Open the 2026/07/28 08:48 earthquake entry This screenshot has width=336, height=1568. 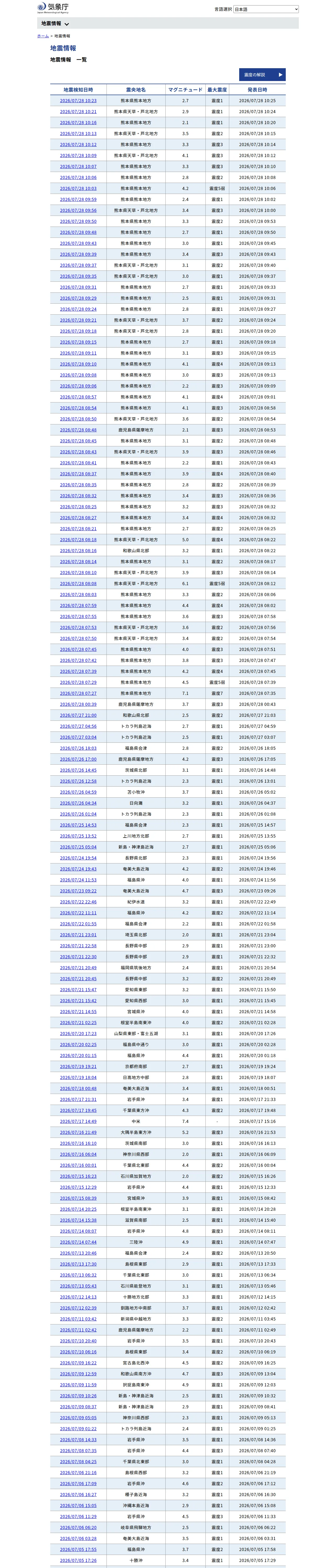point(78,430)
